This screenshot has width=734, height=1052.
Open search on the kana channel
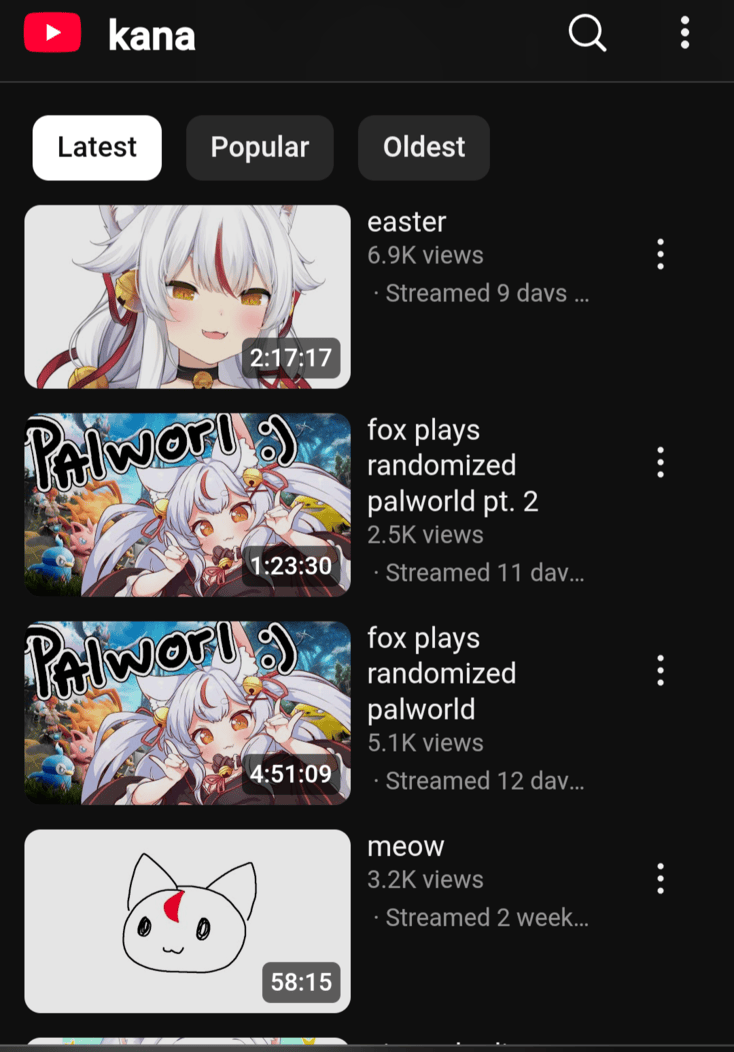[x=587, y=34]
